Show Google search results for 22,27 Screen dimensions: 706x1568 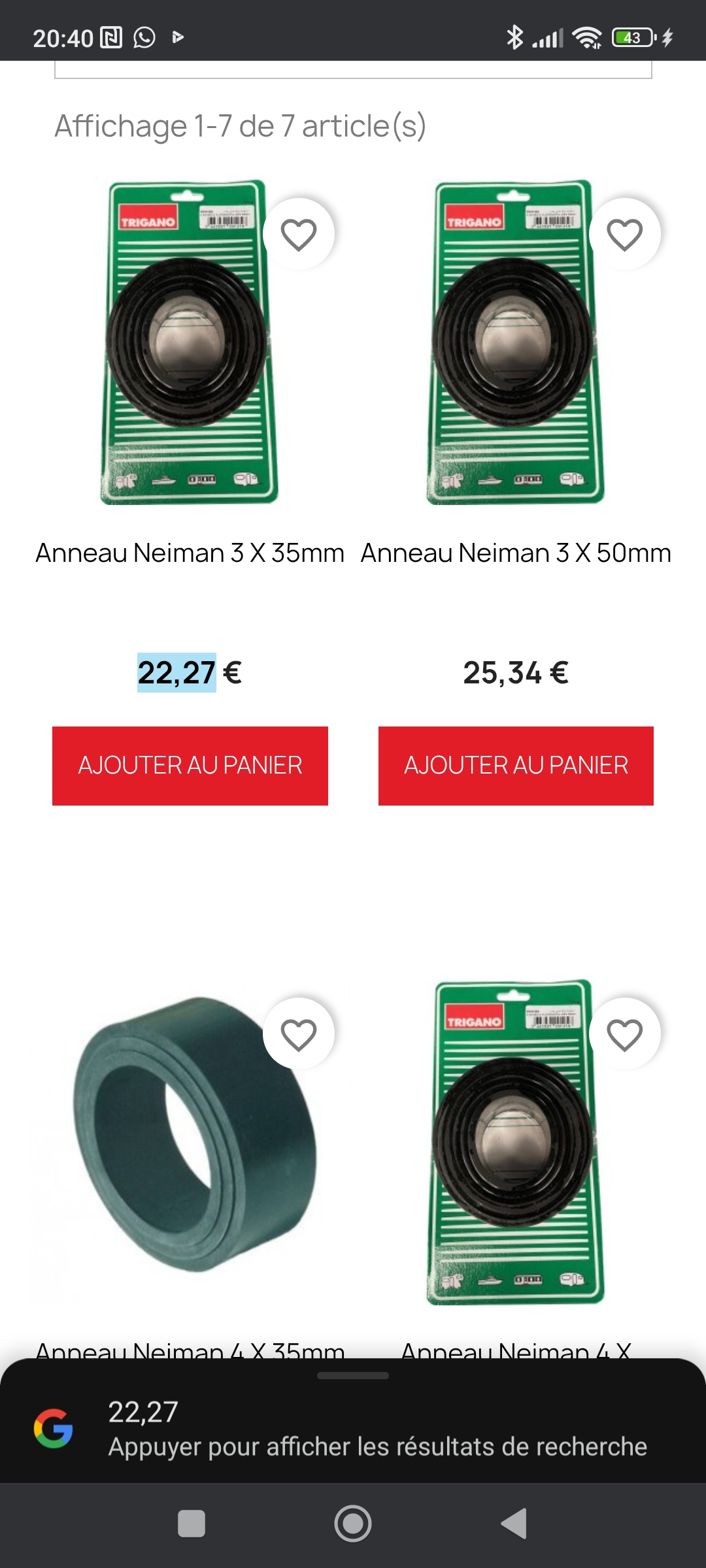[377, 1429]
